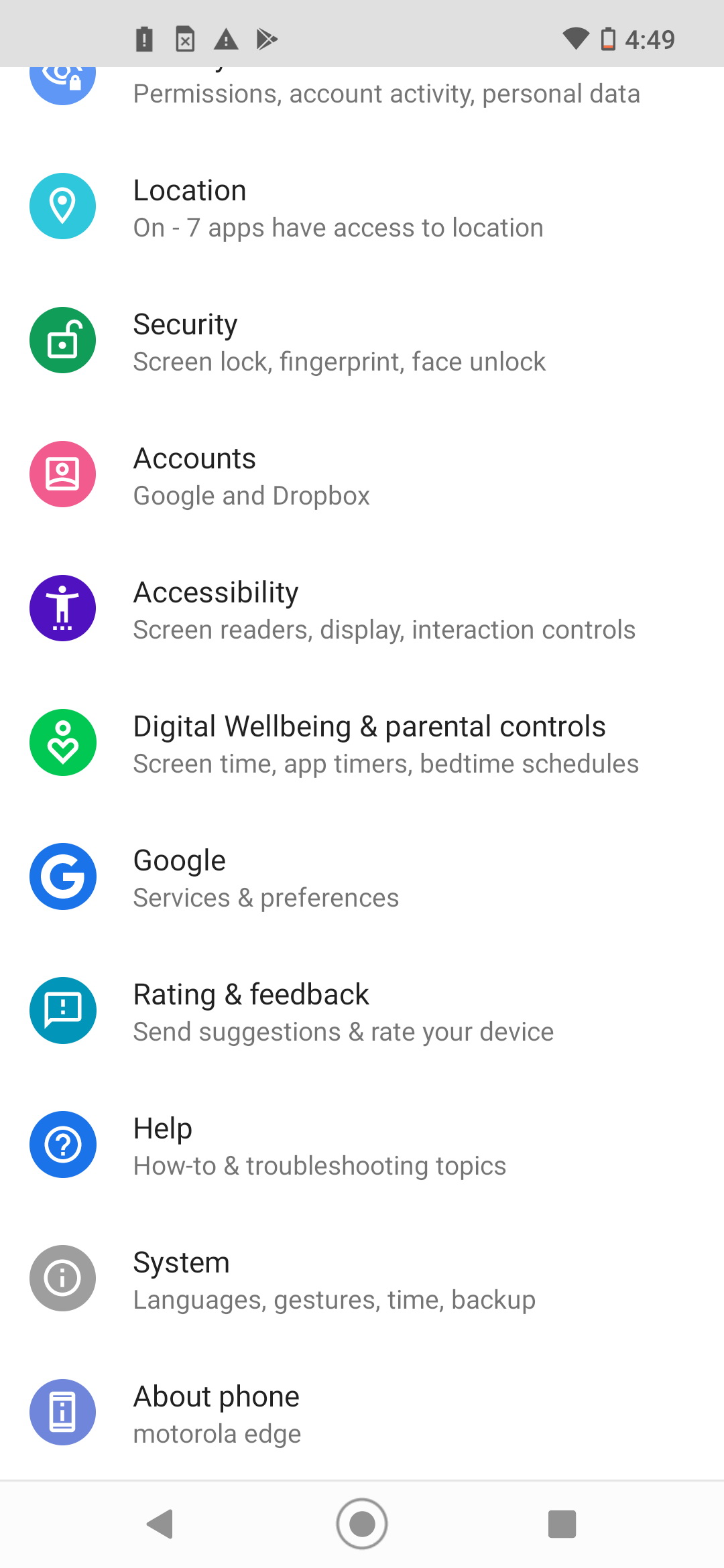Open the Security settings row

[x=362, y=340]
